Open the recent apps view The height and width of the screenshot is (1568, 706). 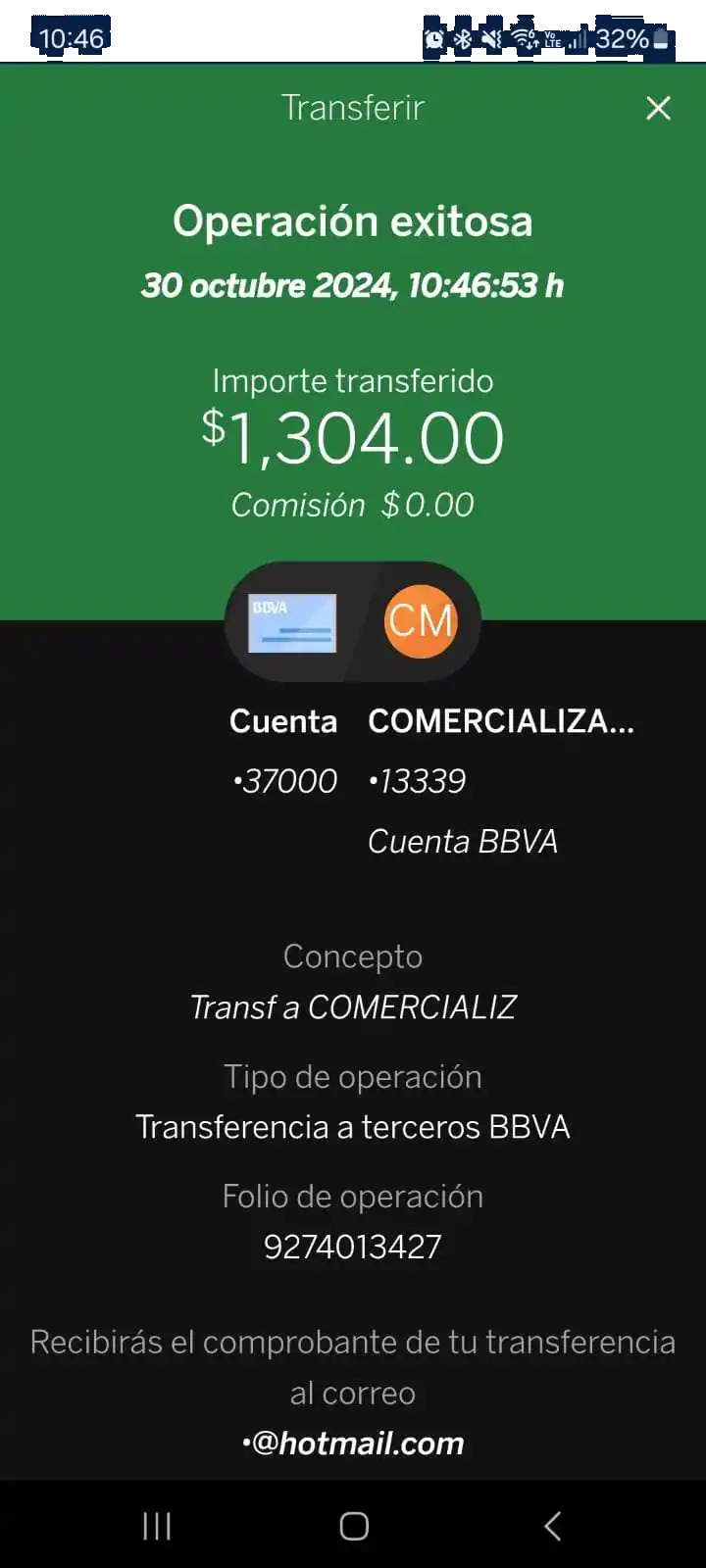(x=157, y=1525)
